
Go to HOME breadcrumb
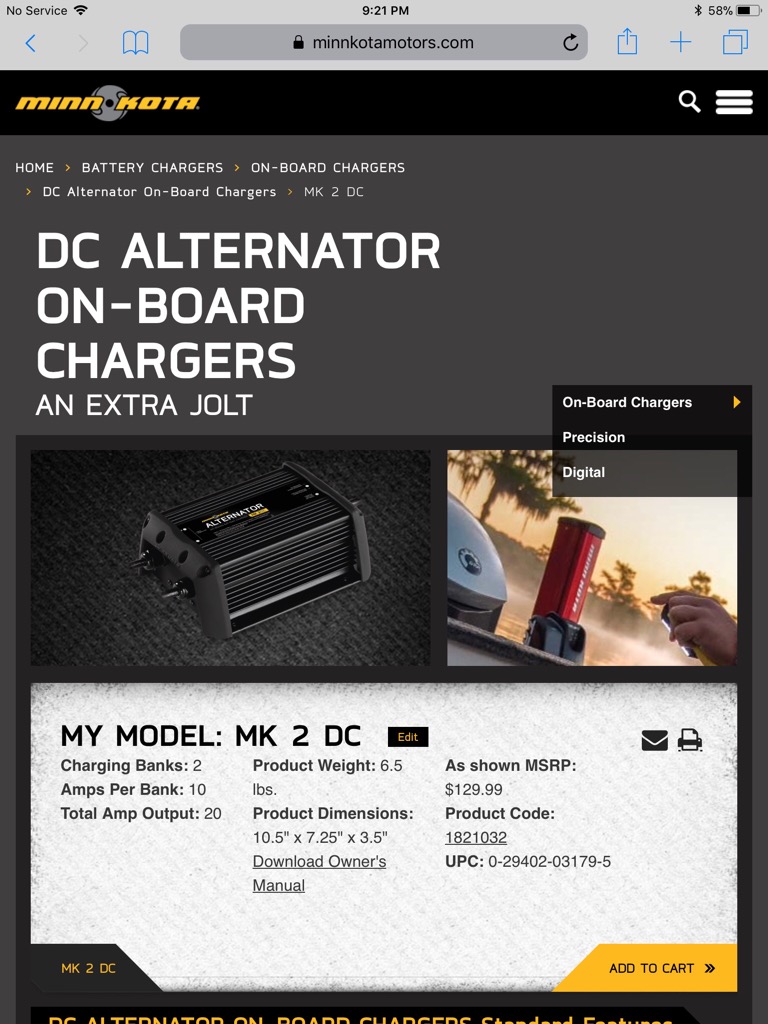pos(35,167)
